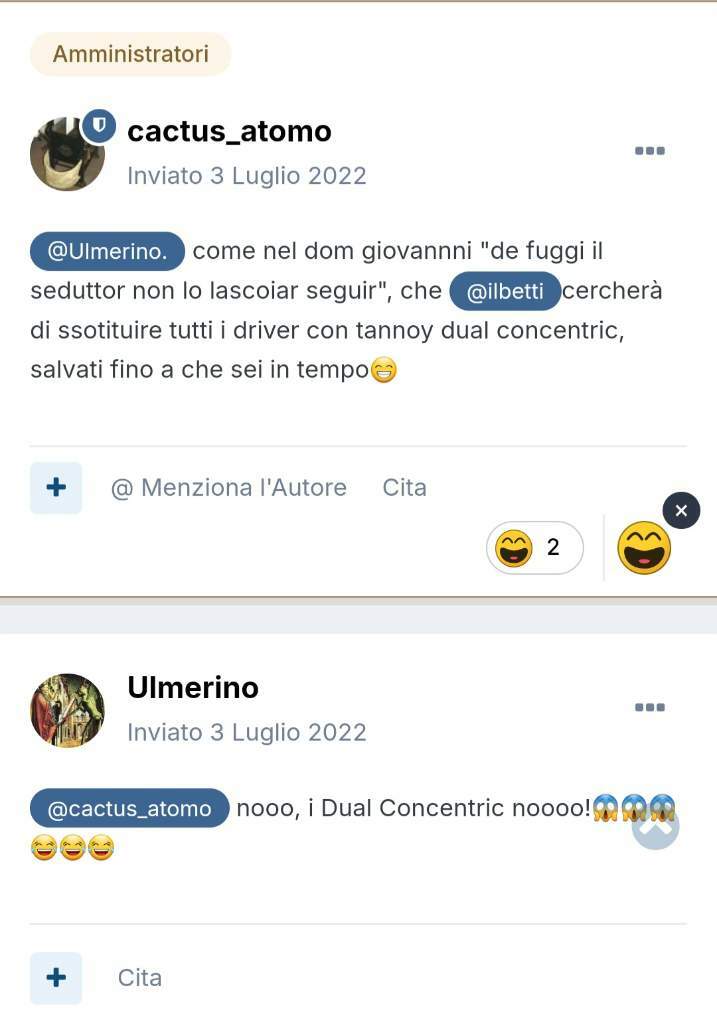717x1024 pixels.
Task: Open Ulmerino's profile name link
Action: click(193, 687)
